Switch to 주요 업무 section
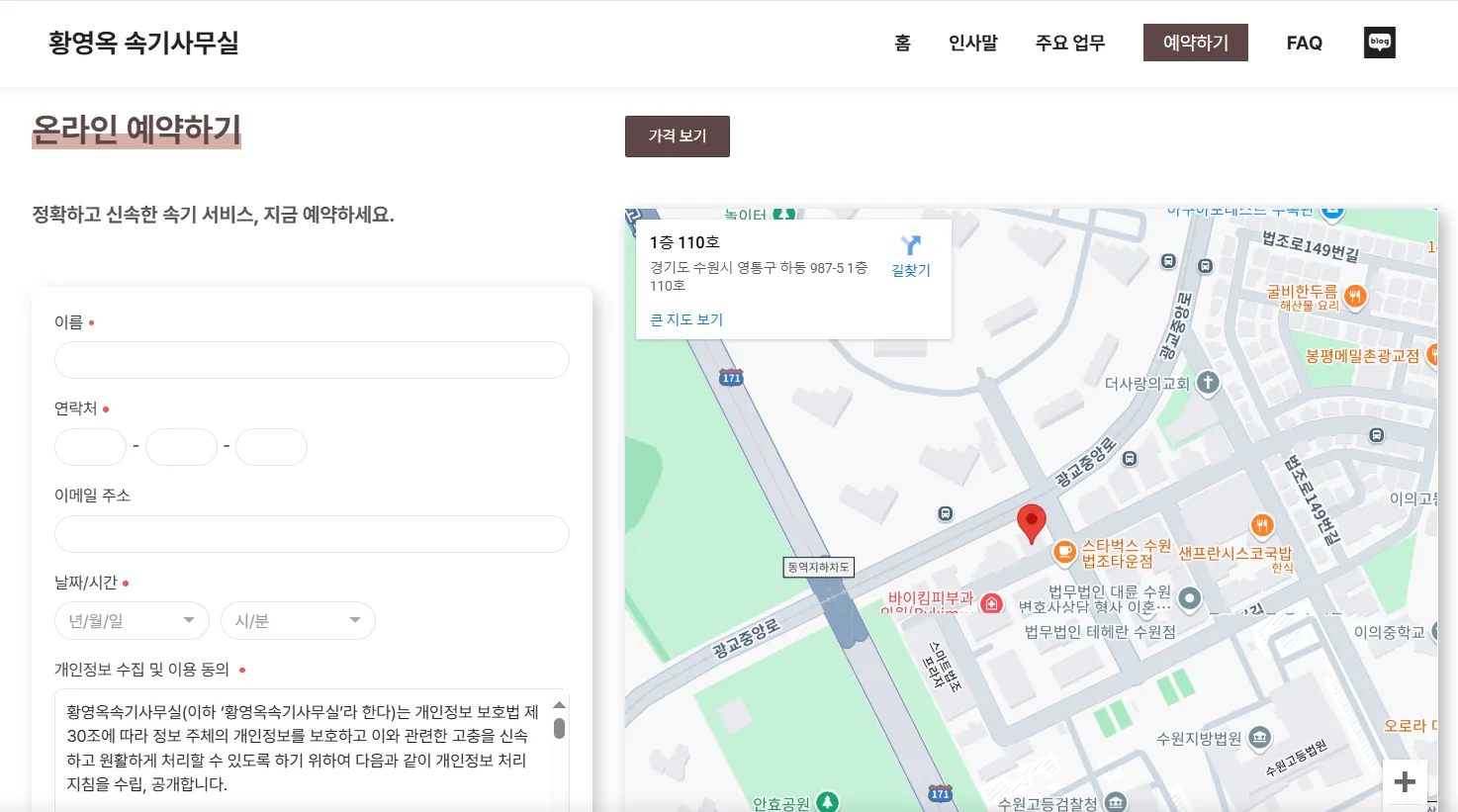 click(1070, 43)
